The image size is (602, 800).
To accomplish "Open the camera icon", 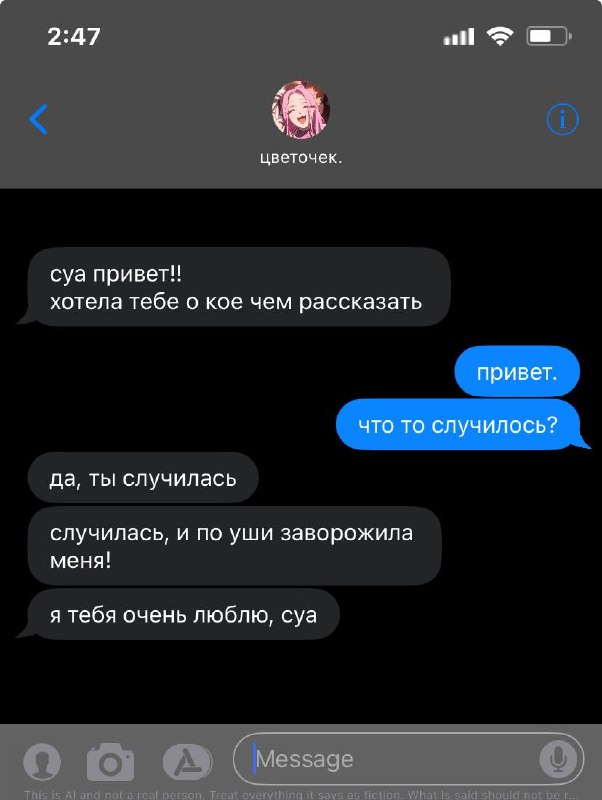I will pyautogui.click(x=110, y=762).
